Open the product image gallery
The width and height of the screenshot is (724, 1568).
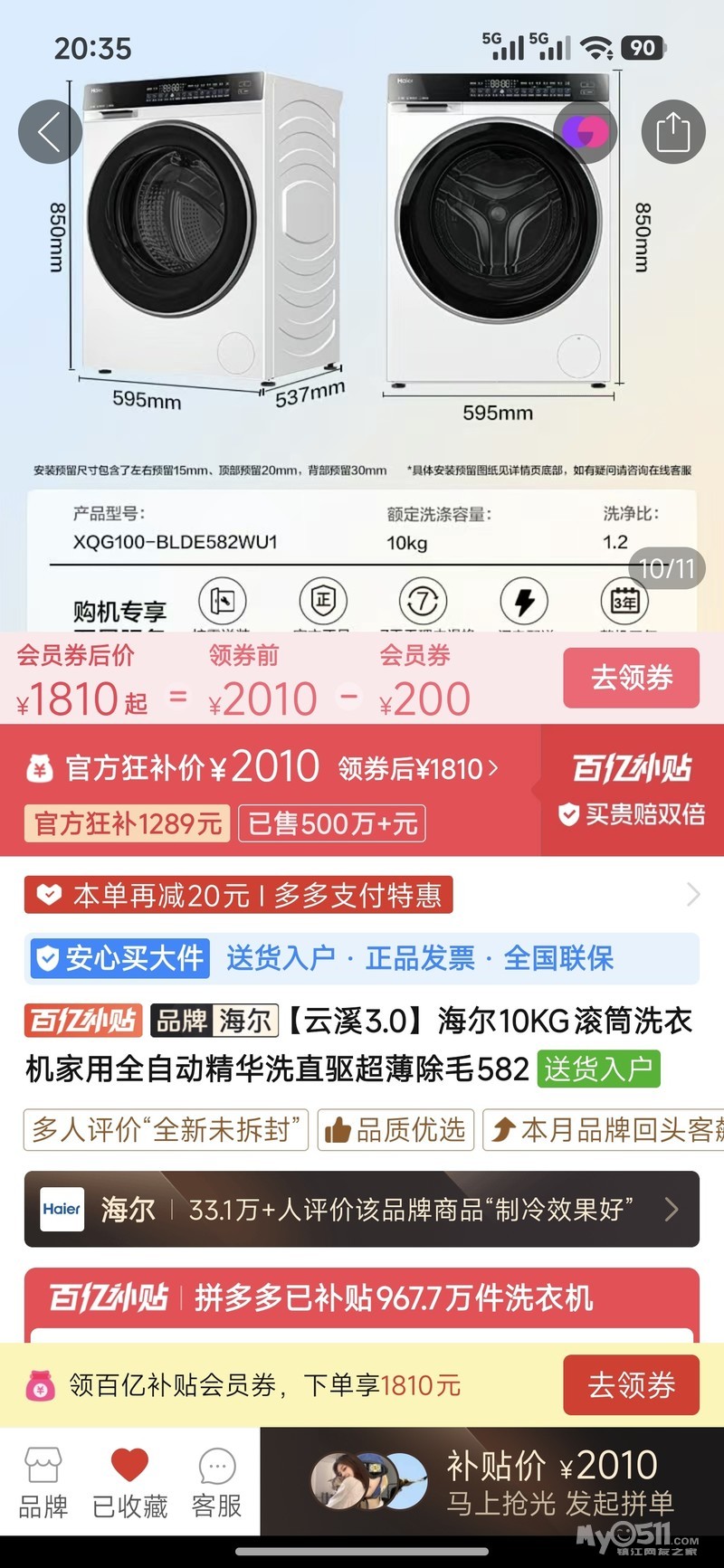click(362, 317)
